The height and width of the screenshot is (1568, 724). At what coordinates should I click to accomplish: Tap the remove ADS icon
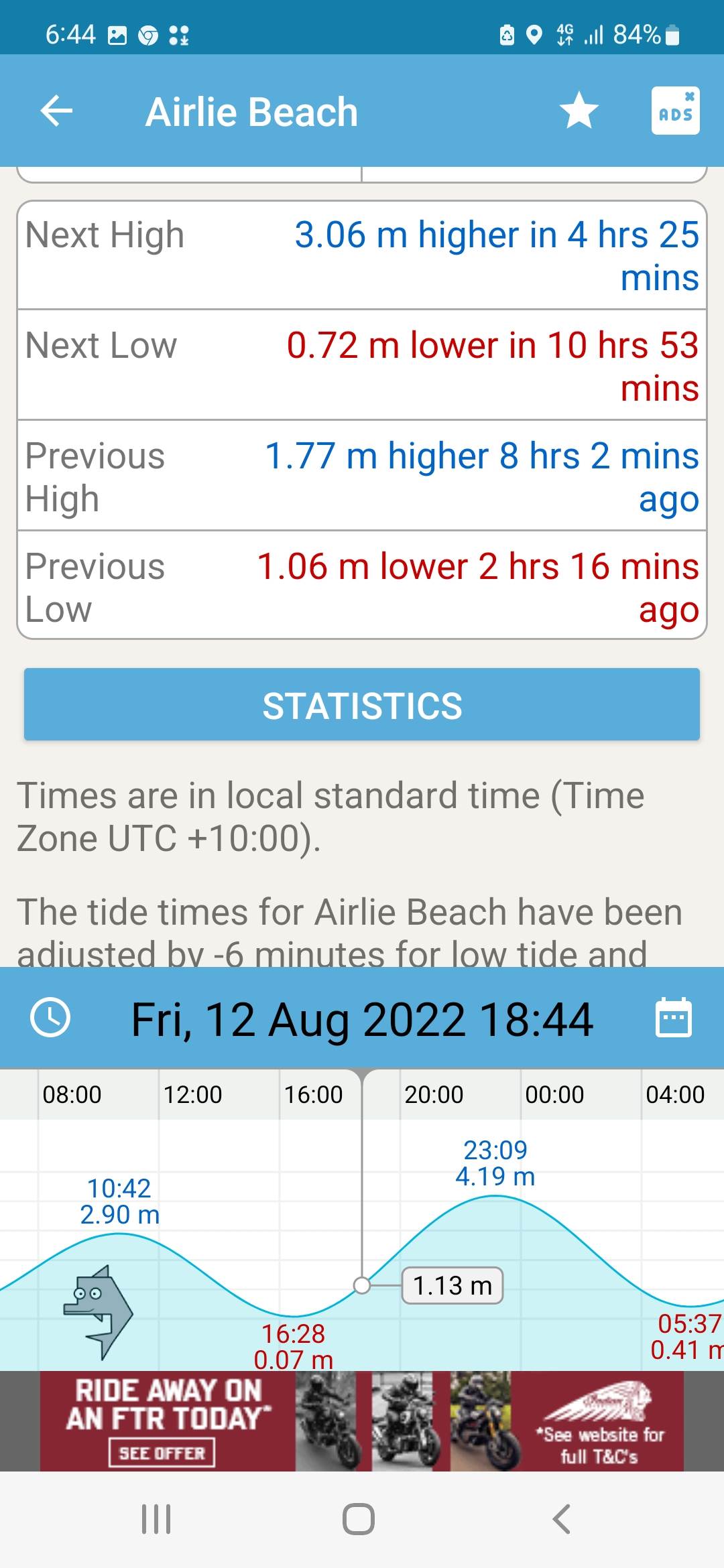(675, 111)
